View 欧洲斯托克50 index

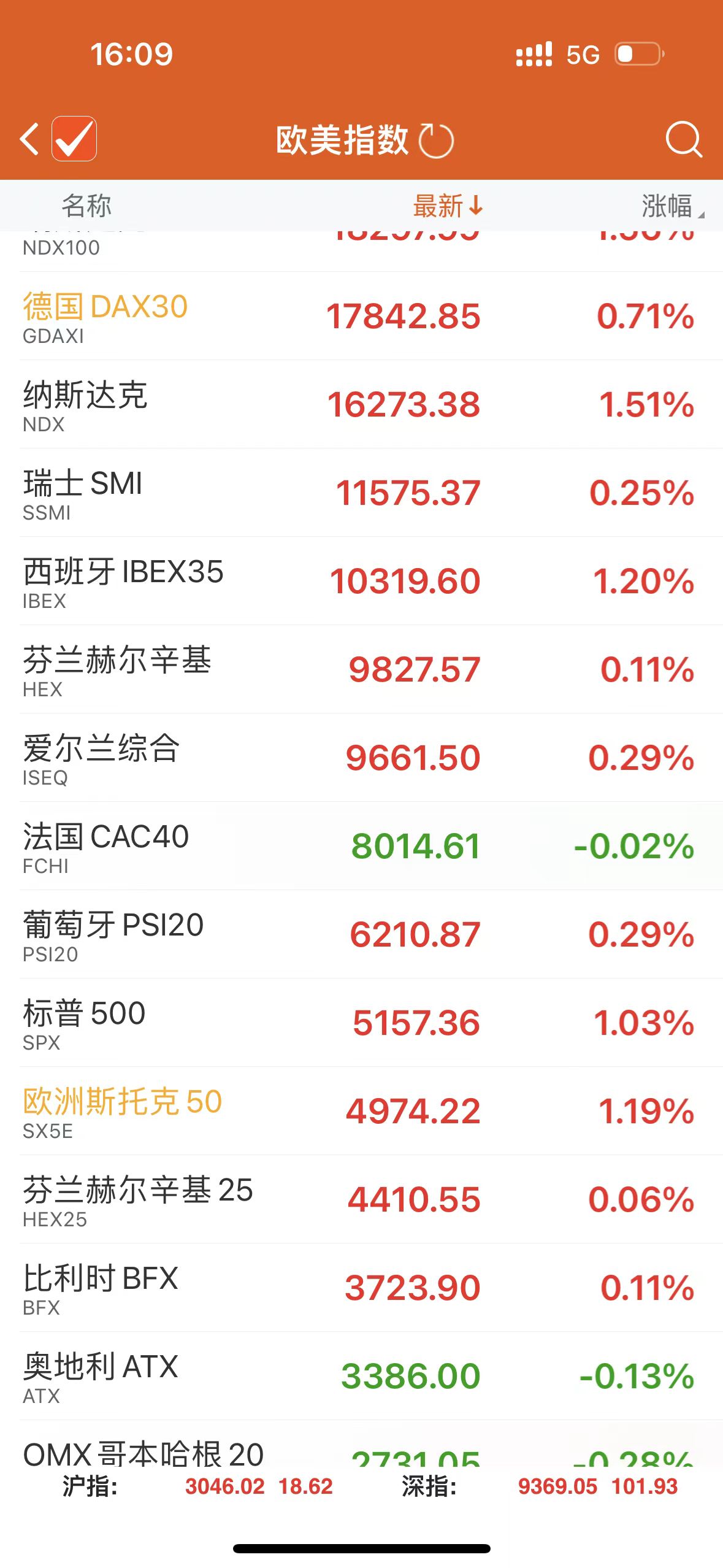click(x=362, y=1112)
